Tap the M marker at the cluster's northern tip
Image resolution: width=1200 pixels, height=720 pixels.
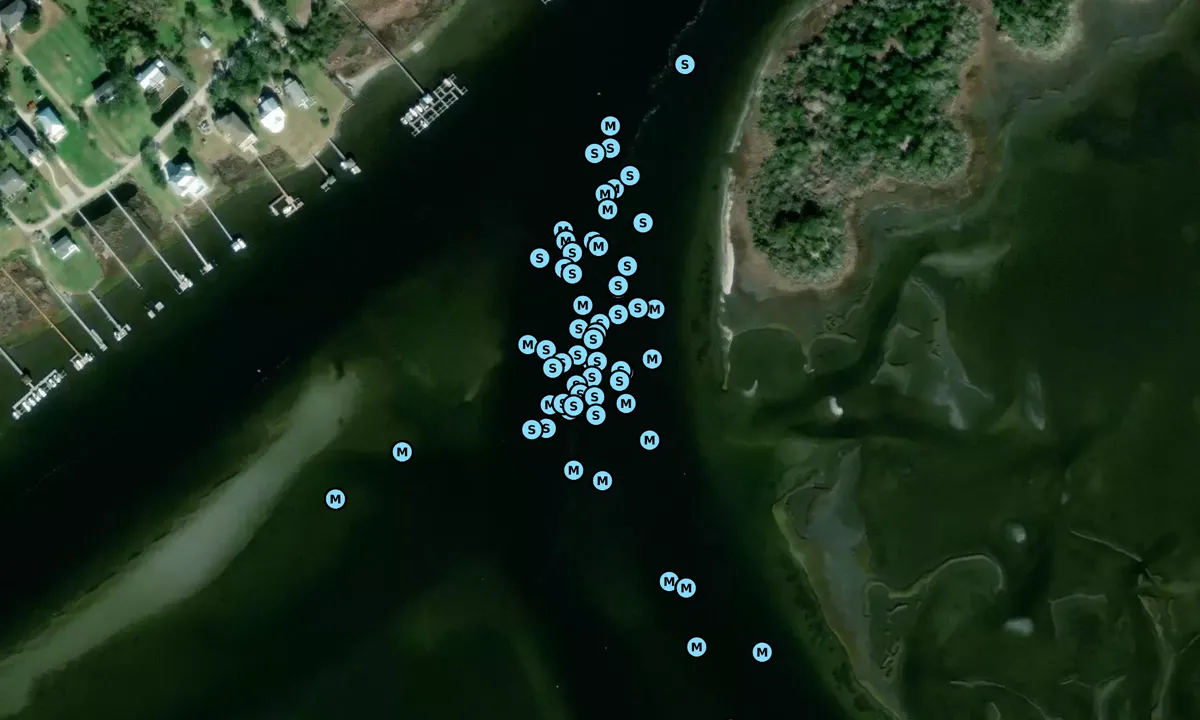click(610, 126)
